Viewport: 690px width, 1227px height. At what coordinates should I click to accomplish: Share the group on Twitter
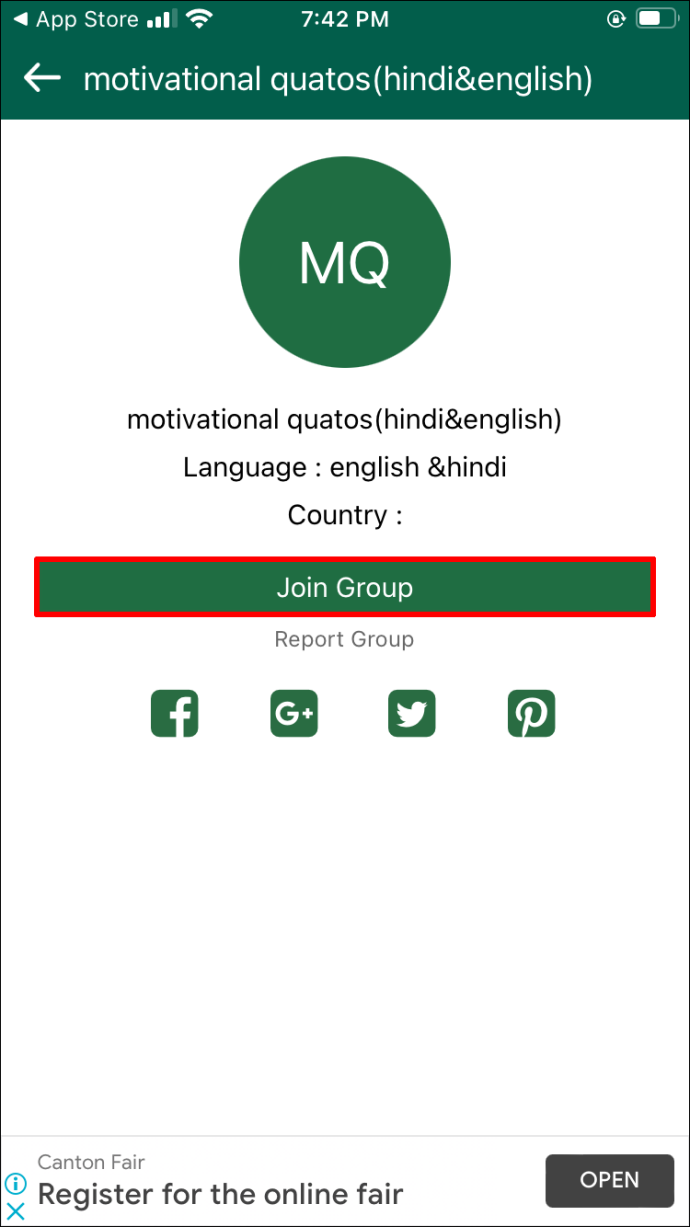tap(412, 714)
